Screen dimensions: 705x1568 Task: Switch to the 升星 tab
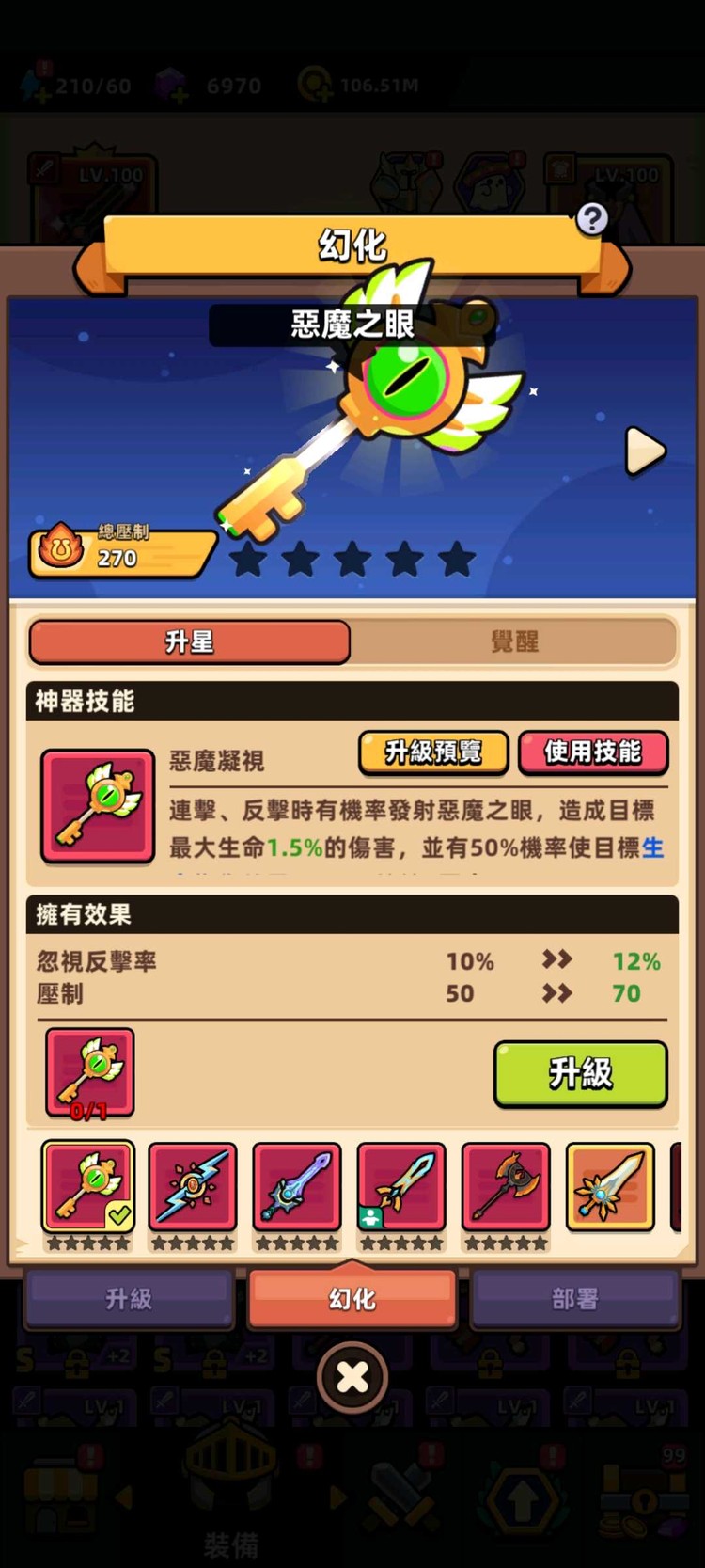[x=190, y=641]
